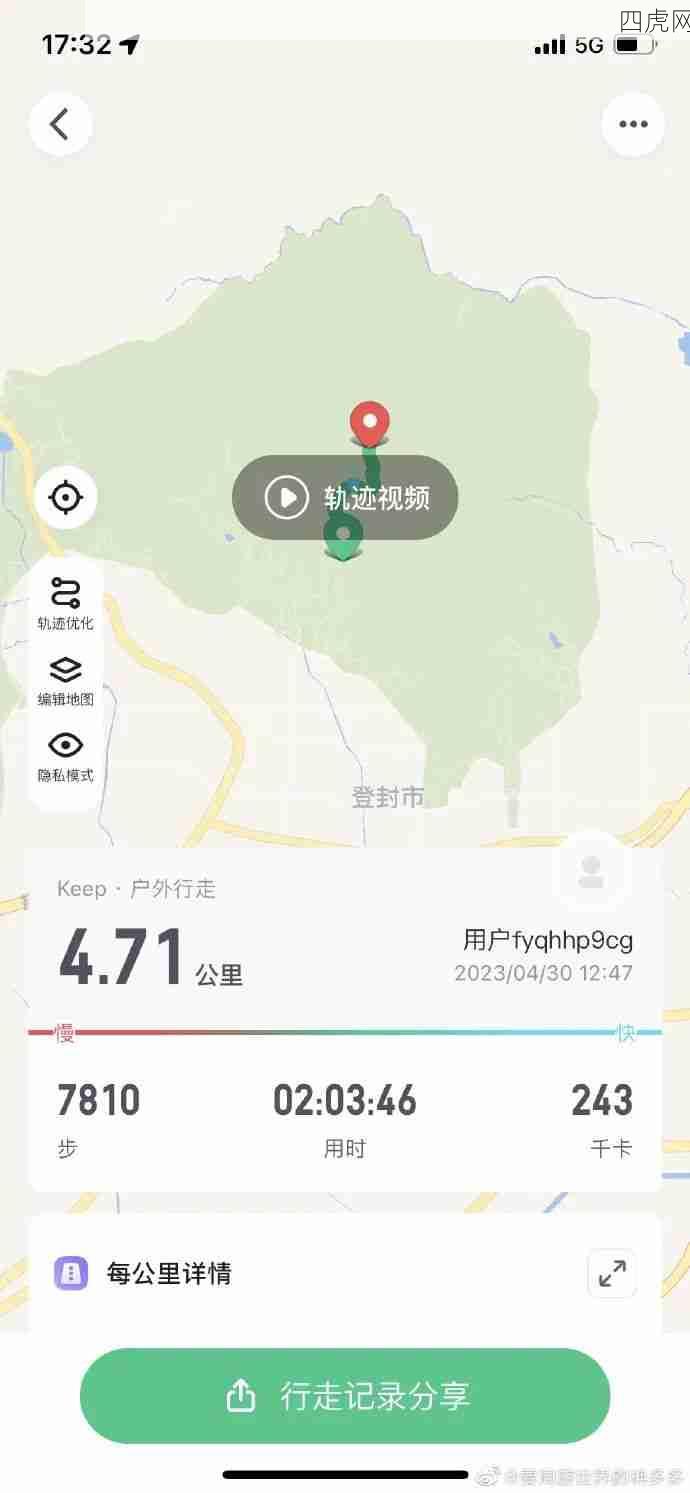Screen dimensions: 690x1493
Task: Expand the 每公里详情 per-kilometer details
Action: click(x=611, y=1273)
